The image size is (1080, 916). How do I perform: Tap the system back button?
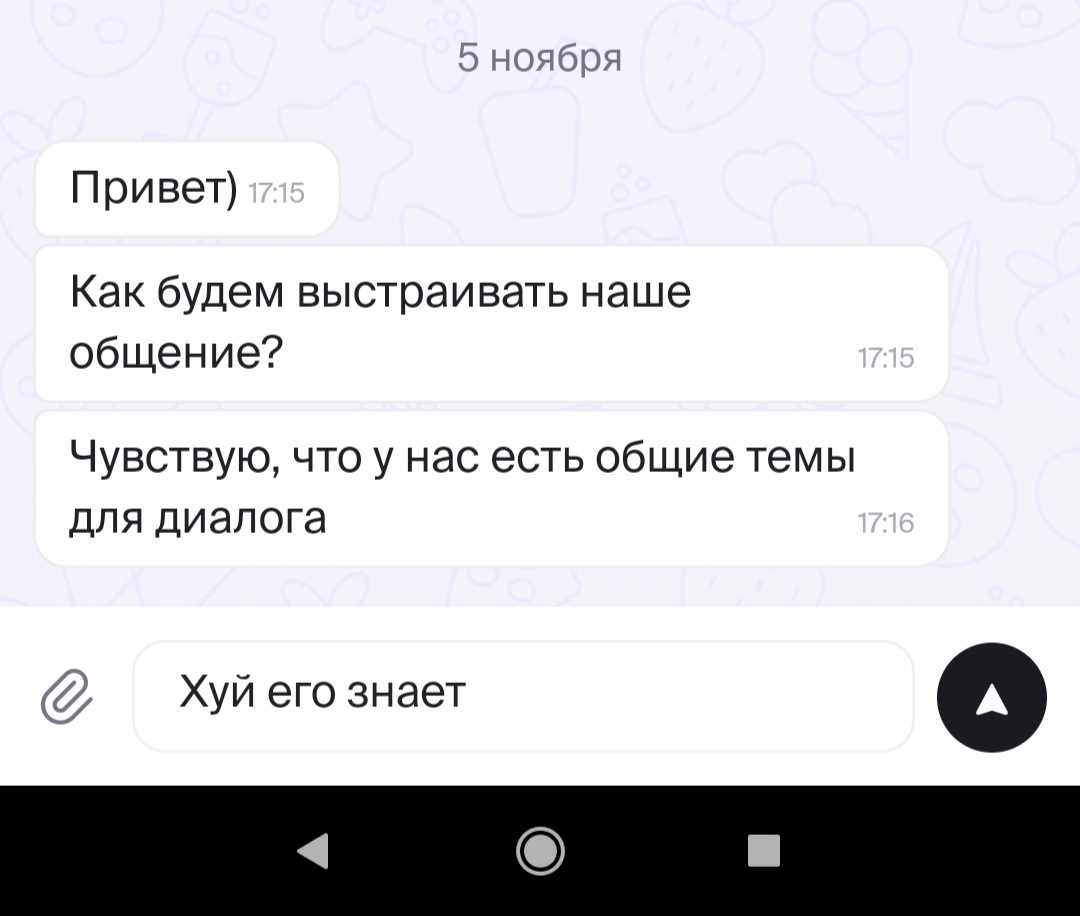pyautogui.click(x=314, y=851)
